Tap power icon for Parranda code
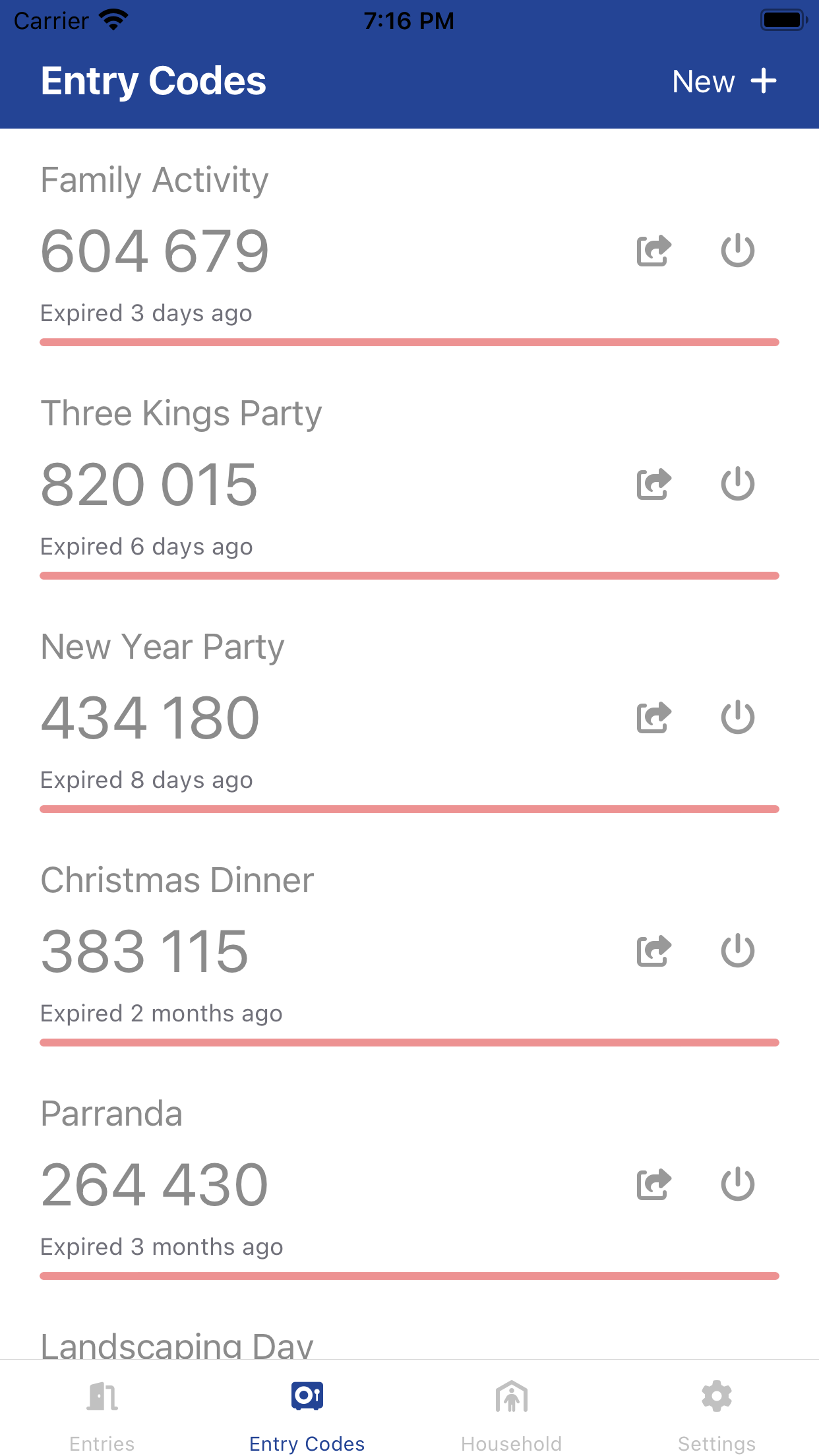Image resolution: width=819 pixels, height=1456 pixels. tap(737, 1184)
